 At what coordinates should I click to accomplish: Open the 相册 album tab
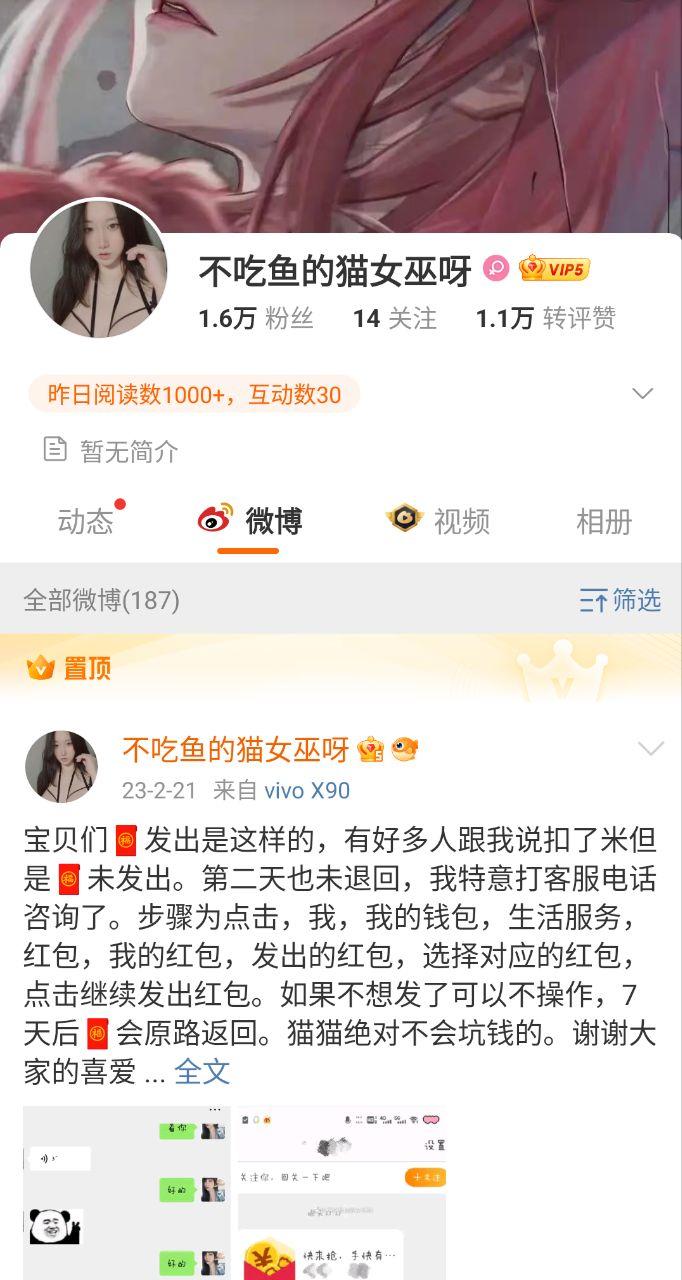pyautogui.click(x=604, y=521)
